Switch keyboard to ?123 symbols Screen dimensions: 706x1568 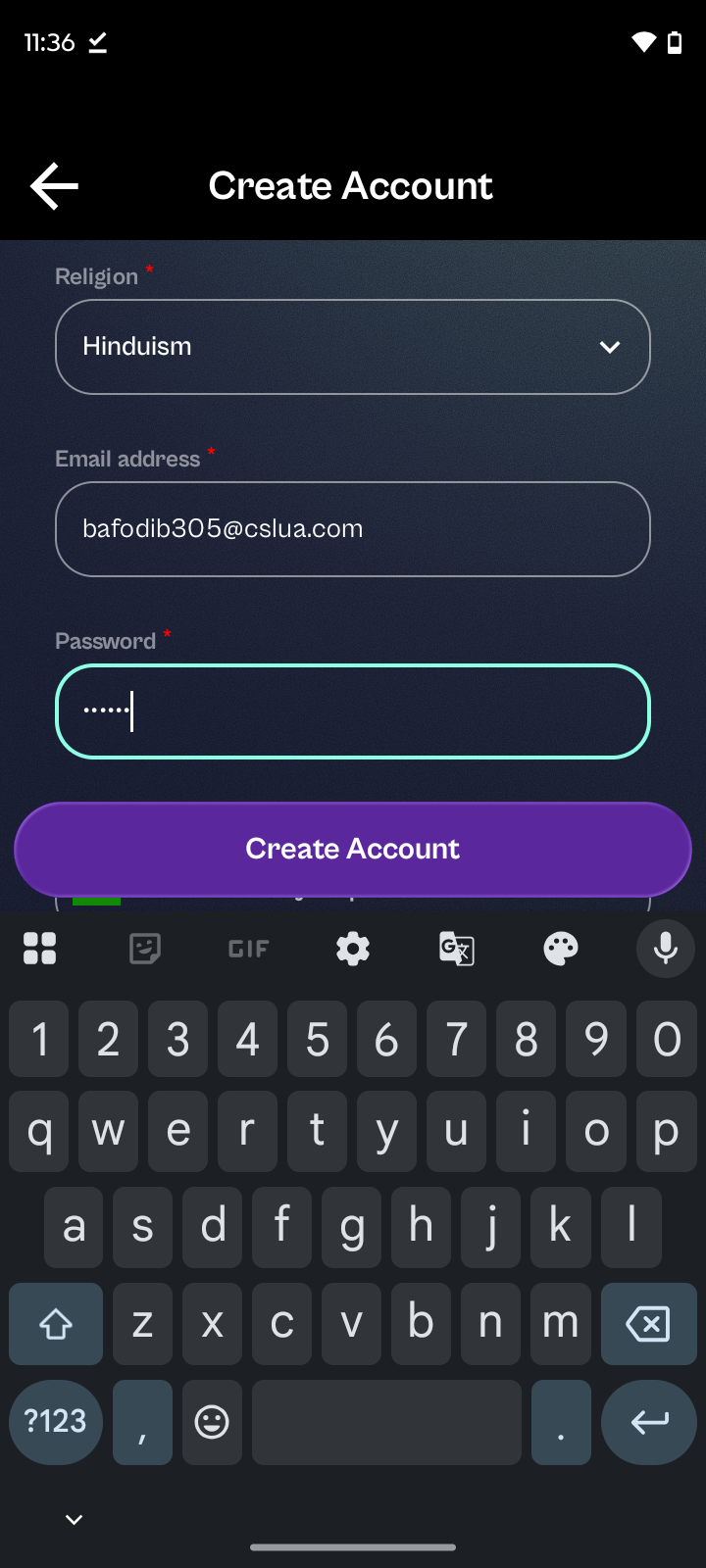pyautogui.click(x=56, y=1422)
